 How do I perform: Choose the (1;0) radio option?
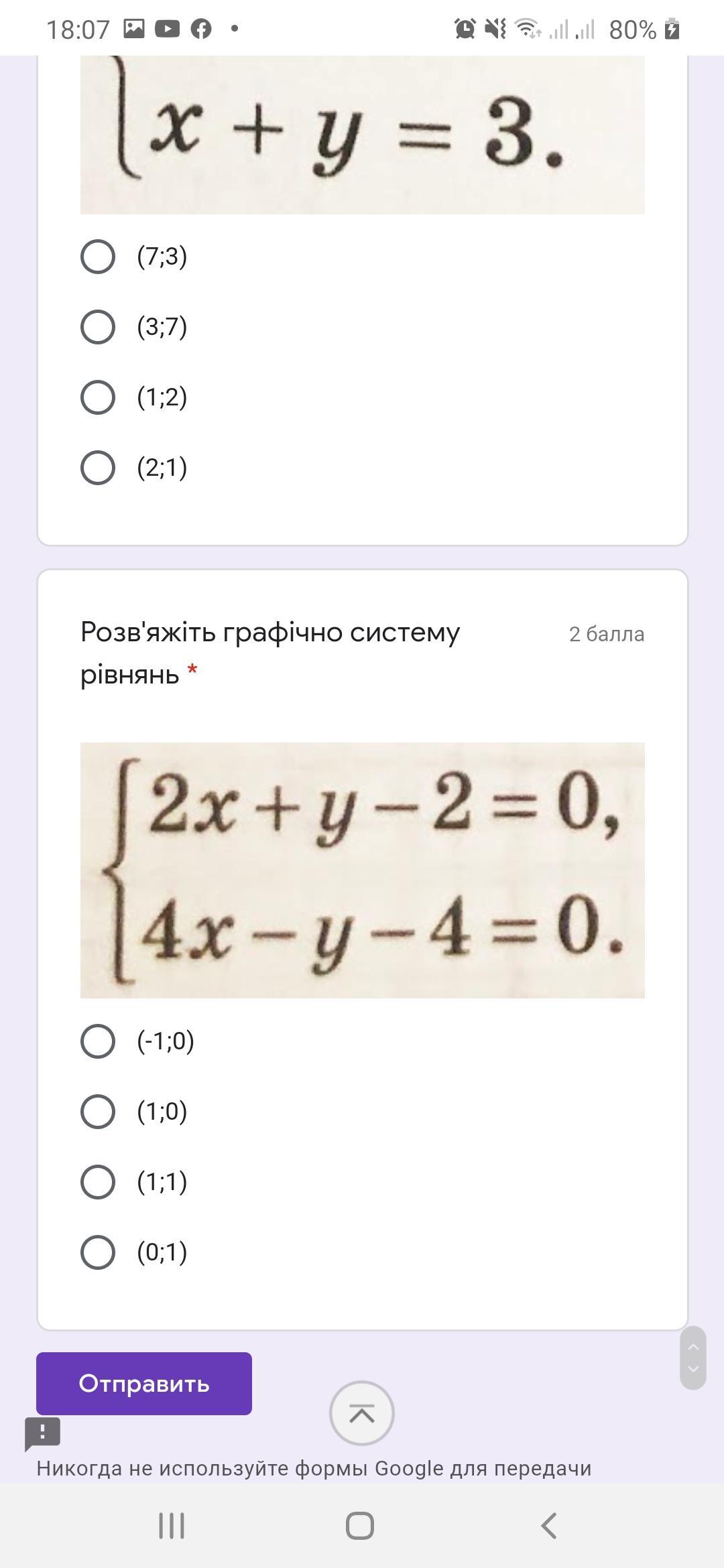click(98, 1112)
